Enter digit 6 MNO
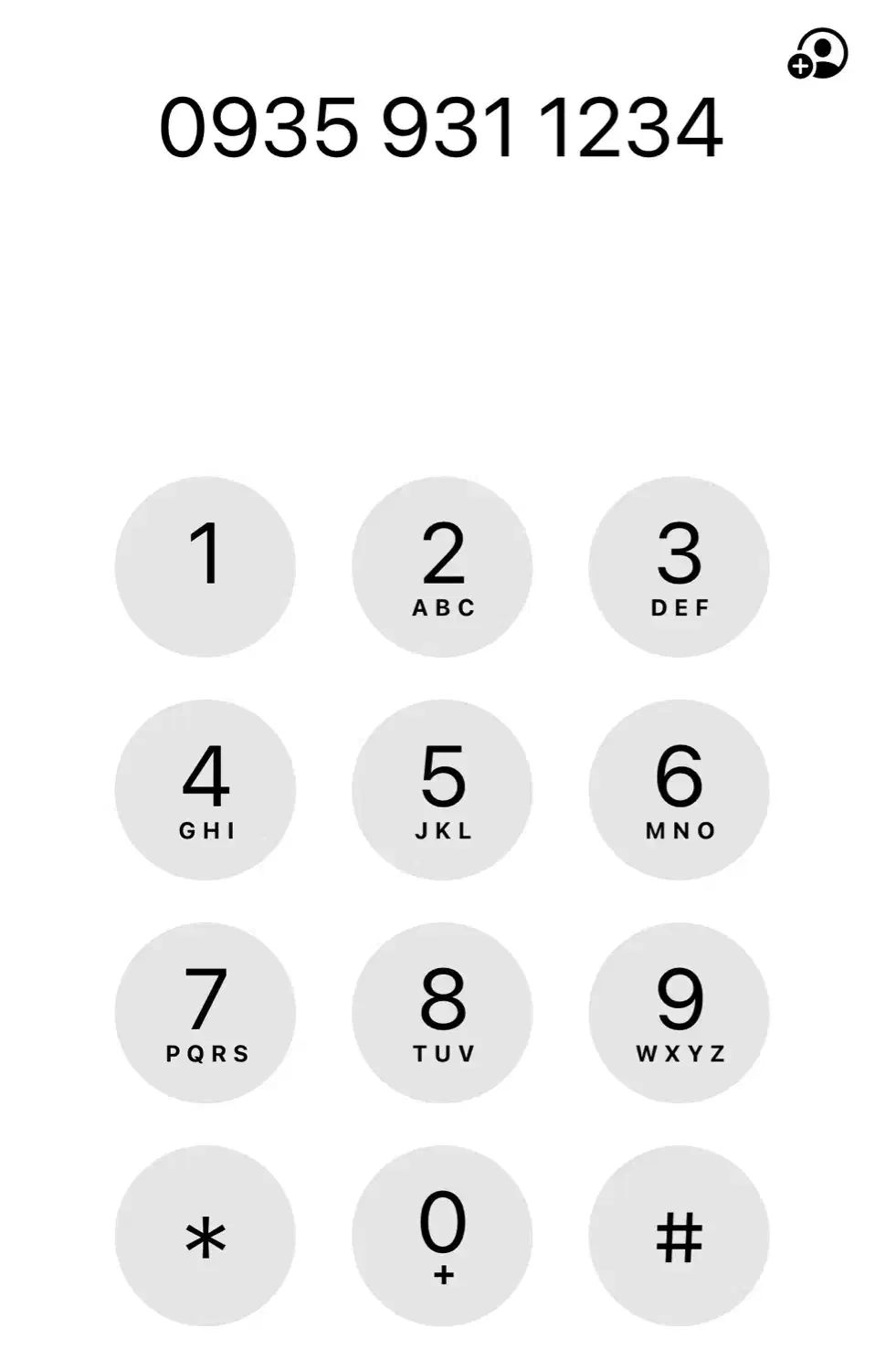This screenshot has width=896, height=1370. click(x=679, y=790)
